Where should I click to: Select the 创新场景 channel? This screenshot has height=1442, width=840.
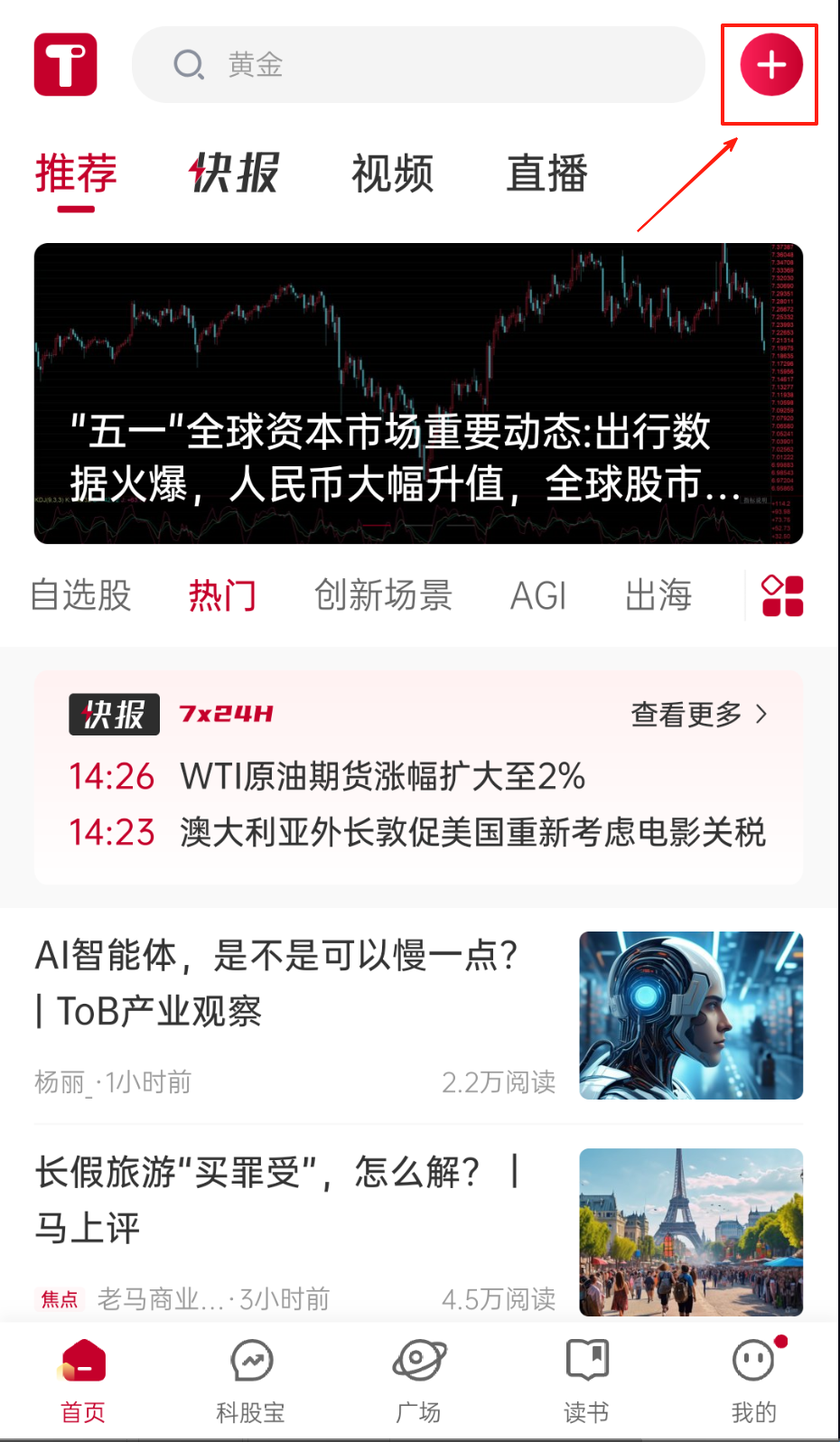383,595
